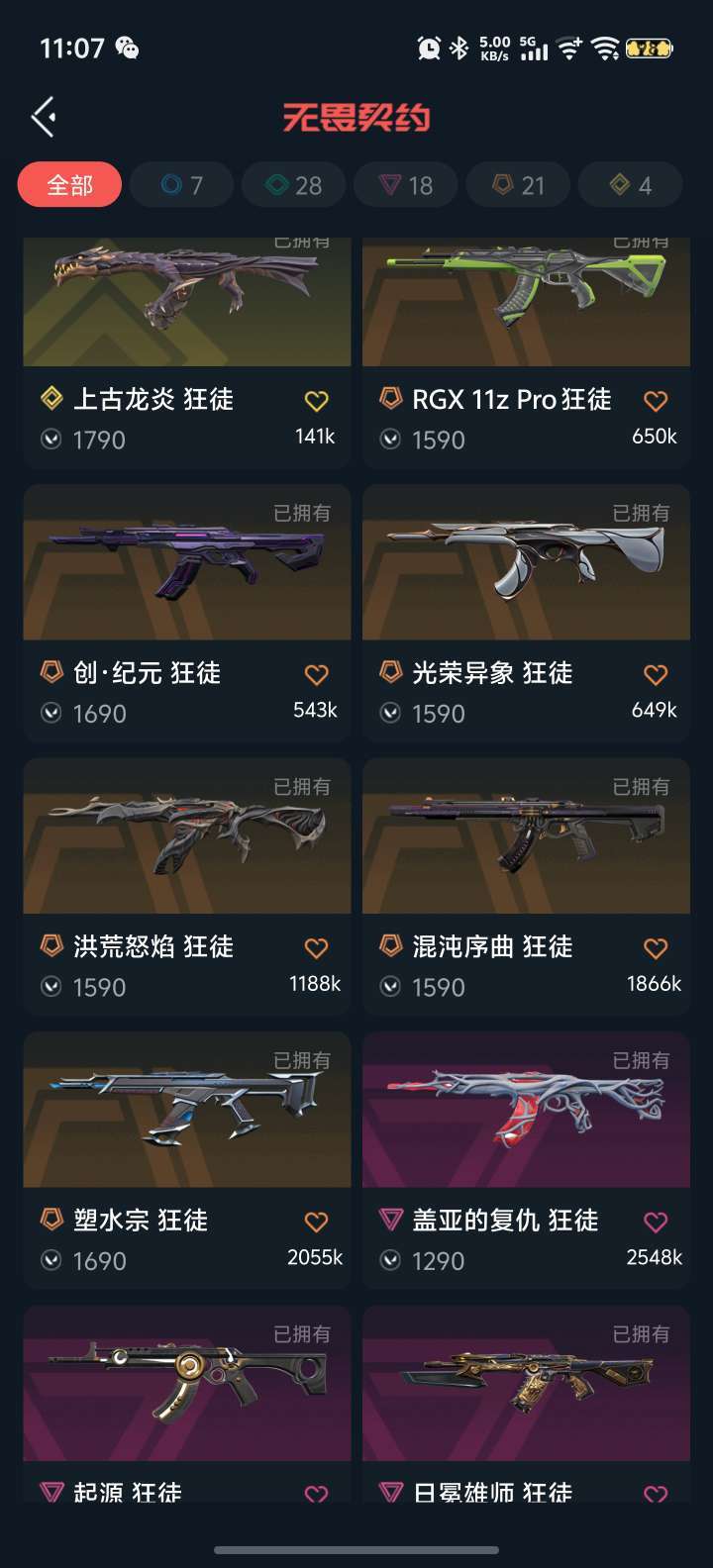Select the 全部 filter chip
Image resolution: width=713 pixels, height=1568 pixels.
tap(69, 185)
